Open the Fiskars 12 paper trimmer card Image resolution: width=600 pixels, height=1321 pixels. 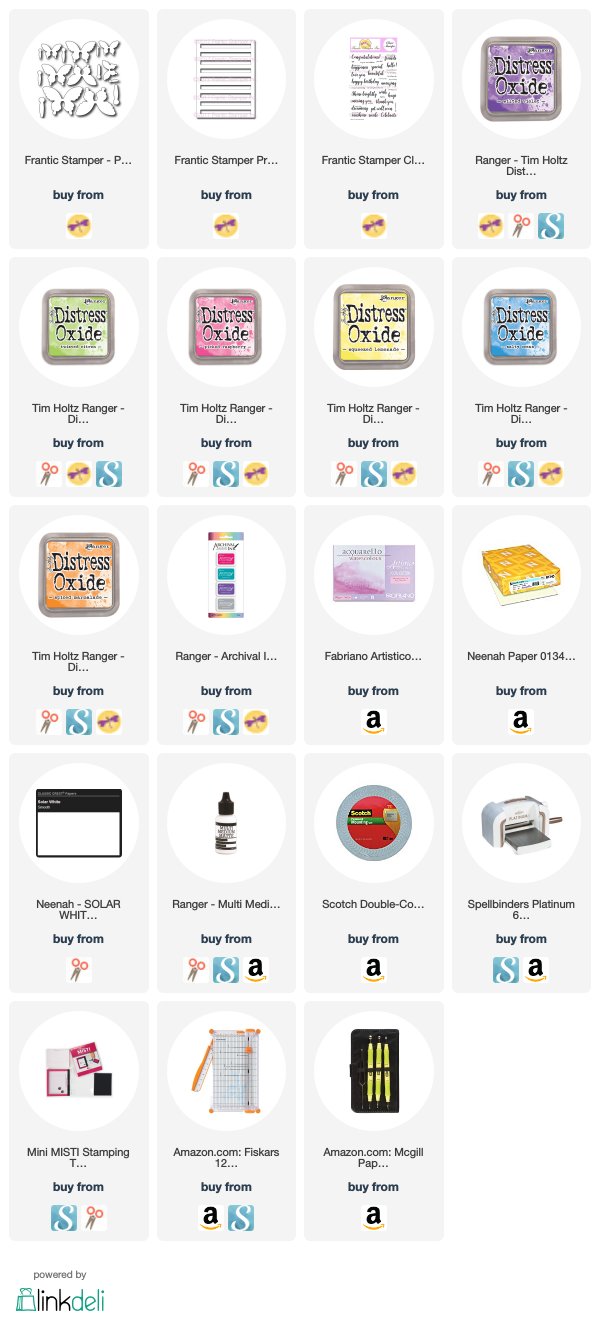226,1121
